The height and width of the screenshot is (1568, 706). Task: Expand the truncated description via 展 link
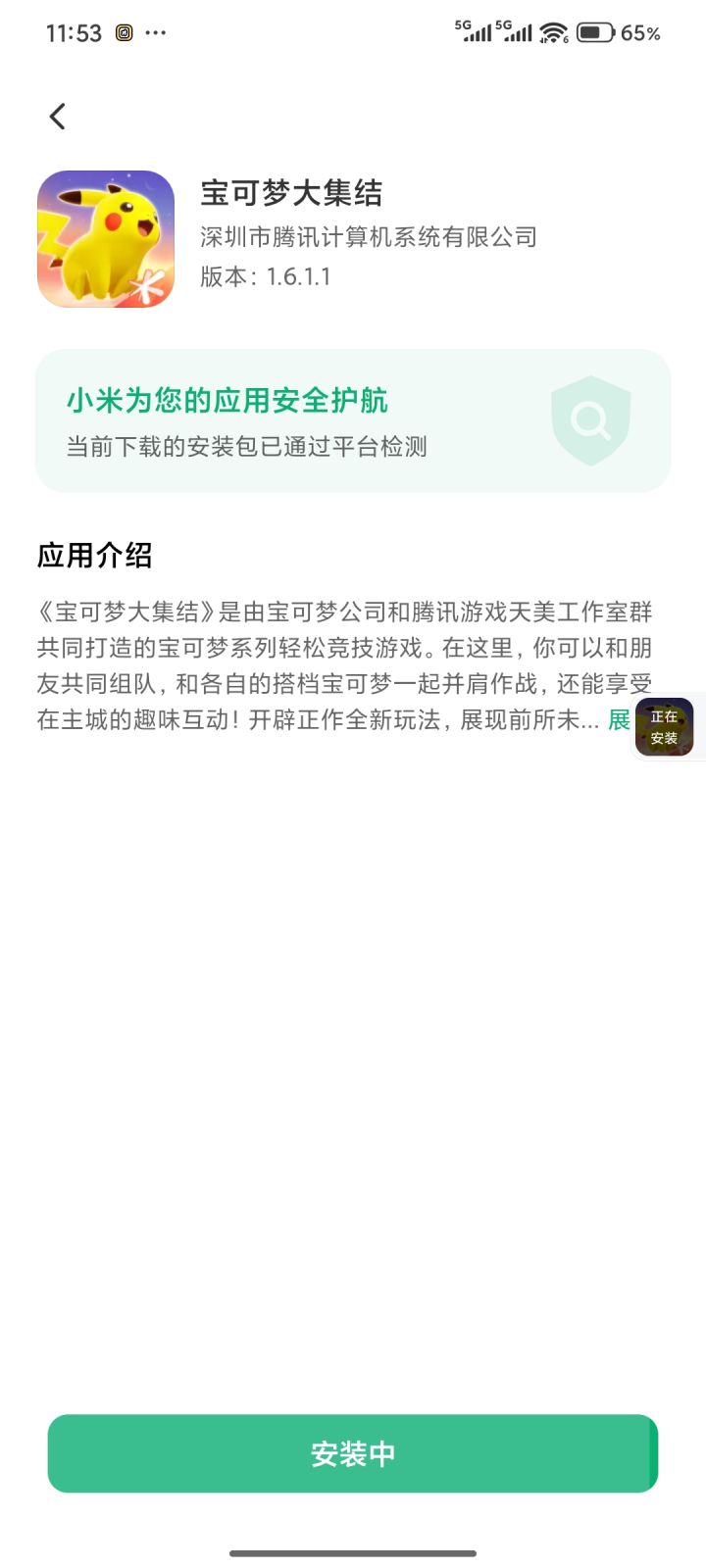tap(619, 722)
